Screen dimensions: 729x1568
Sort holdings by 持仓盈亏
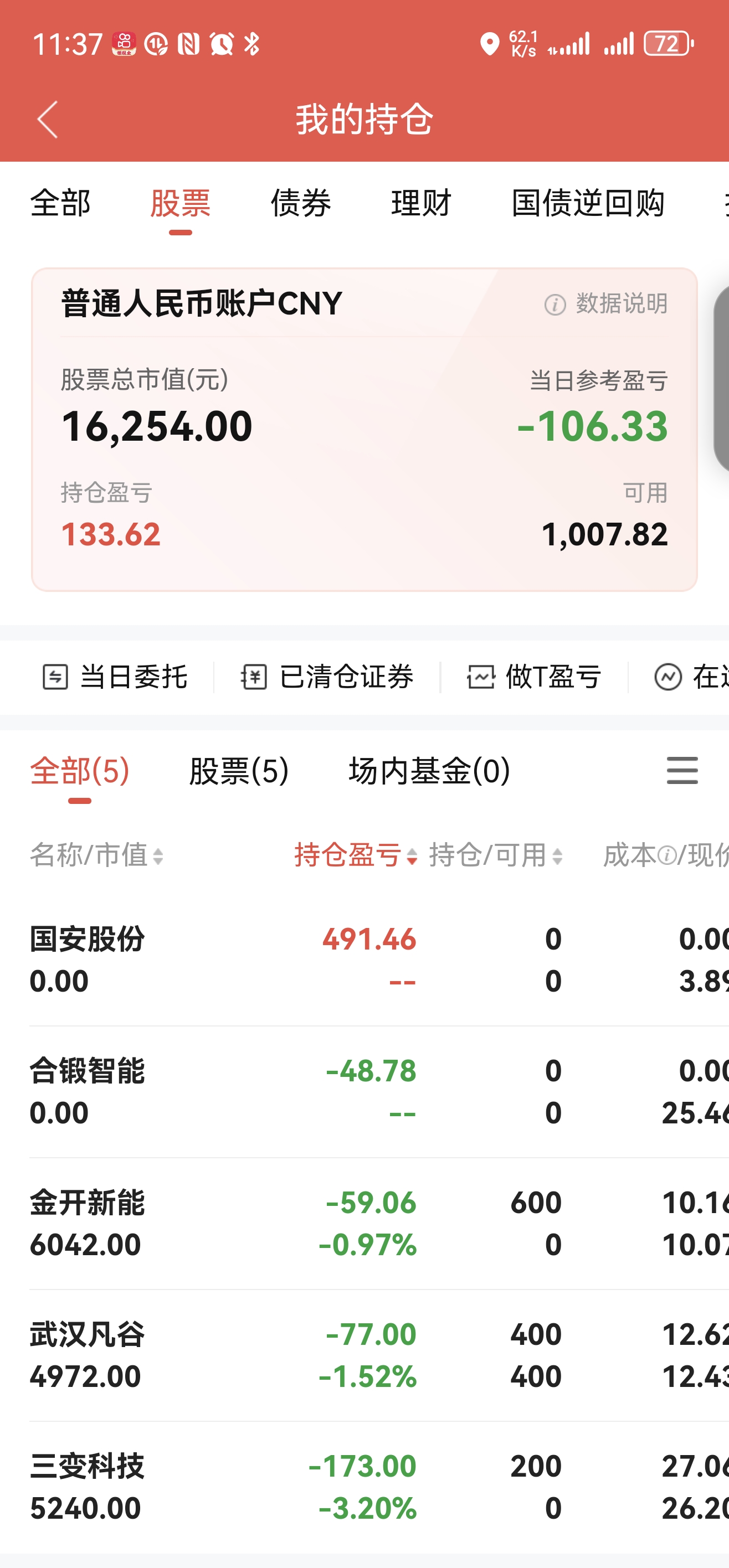[356, 855]
